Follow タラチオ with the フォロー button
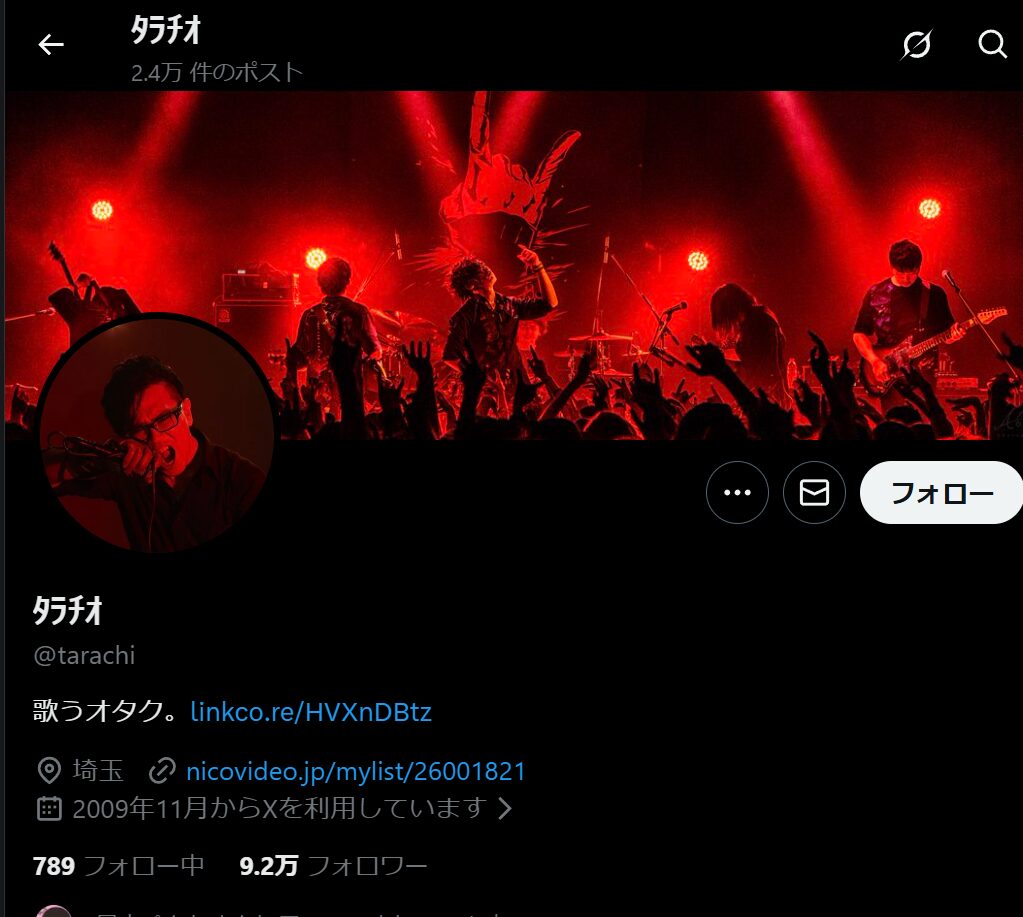 (941, 493)
